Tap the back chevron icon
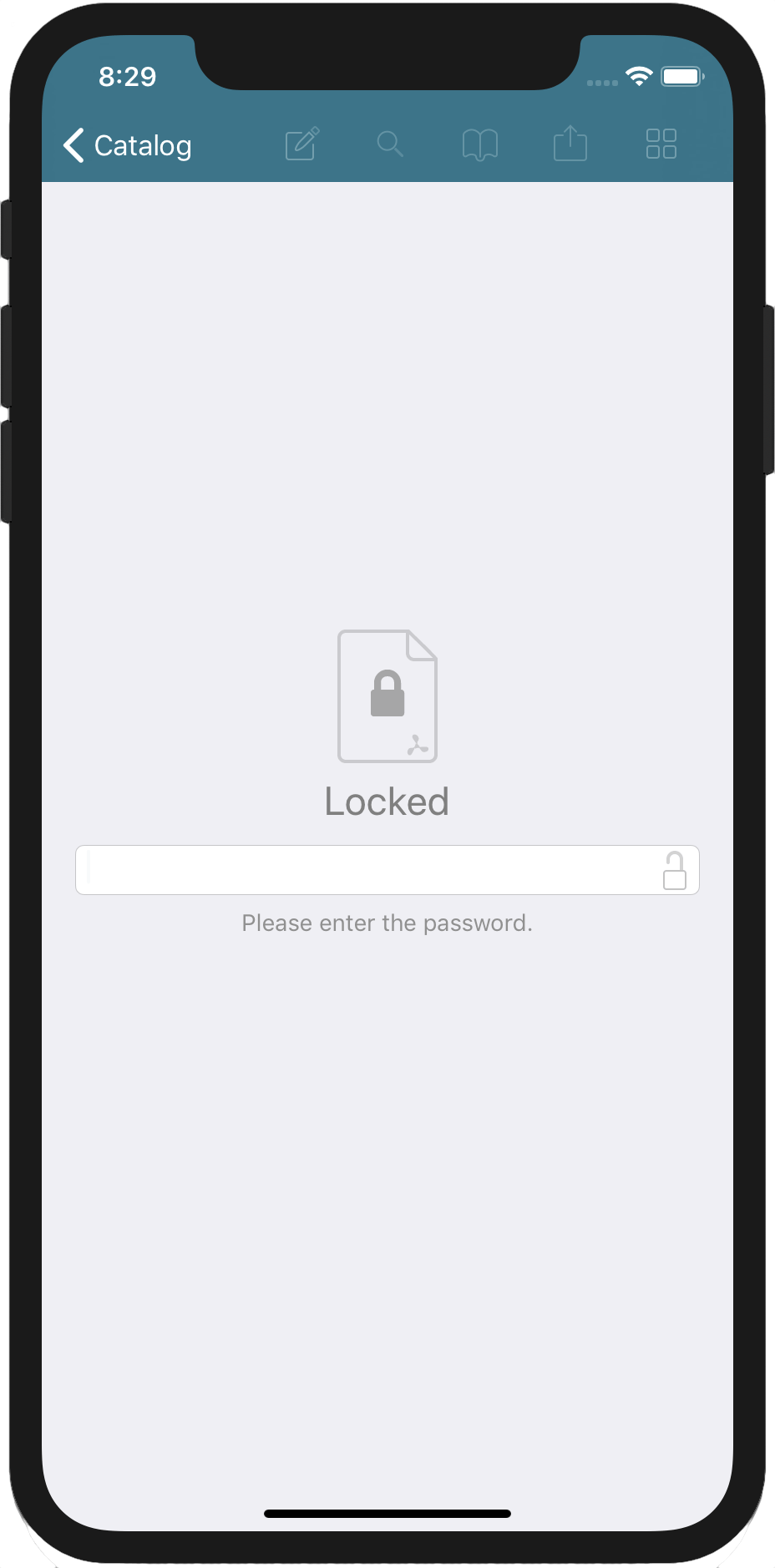This screenshot has height=1568, width=775. pyautogui.click(x=73, y=144)
